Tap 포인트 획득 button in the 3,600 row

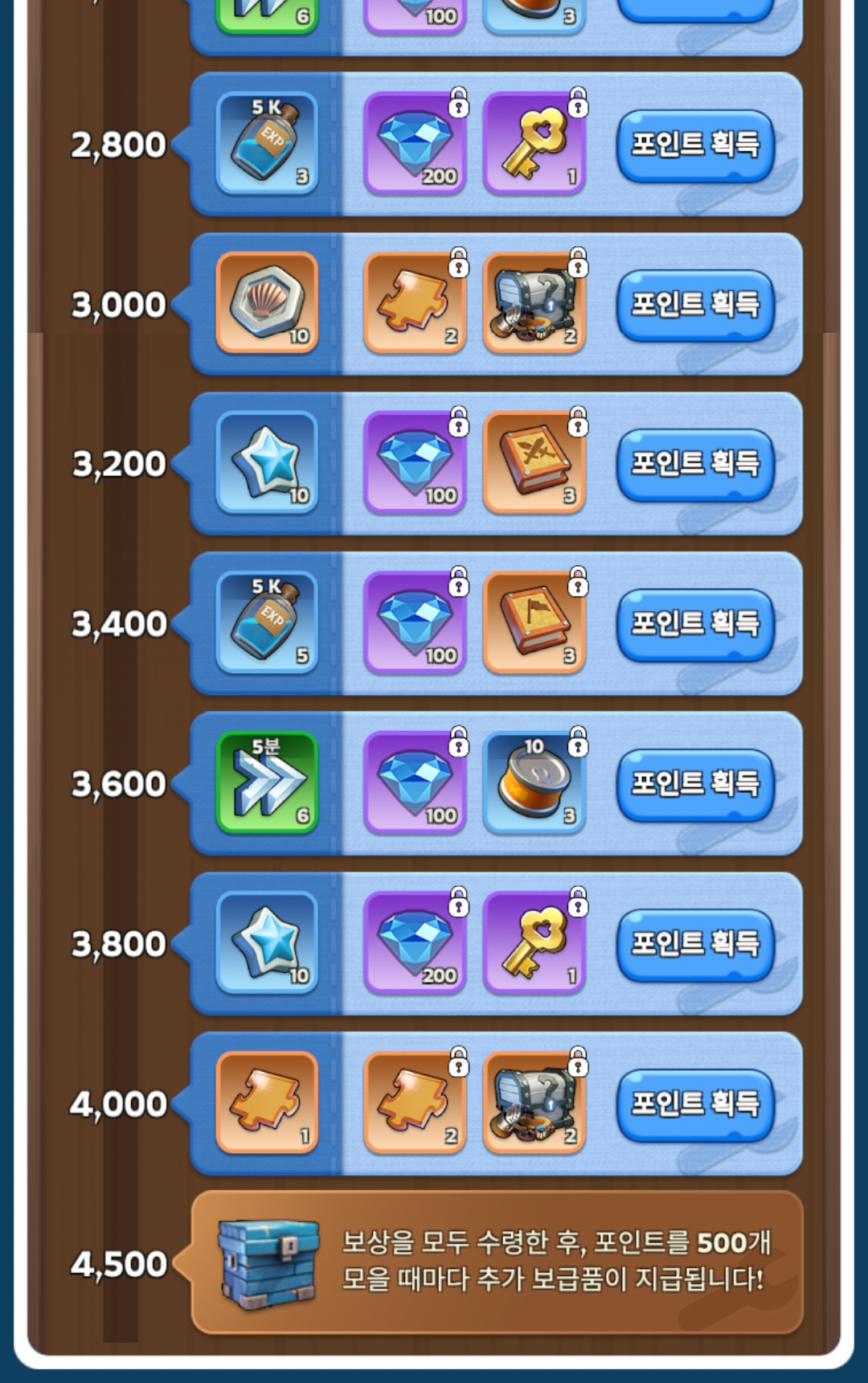click(695, 784)
